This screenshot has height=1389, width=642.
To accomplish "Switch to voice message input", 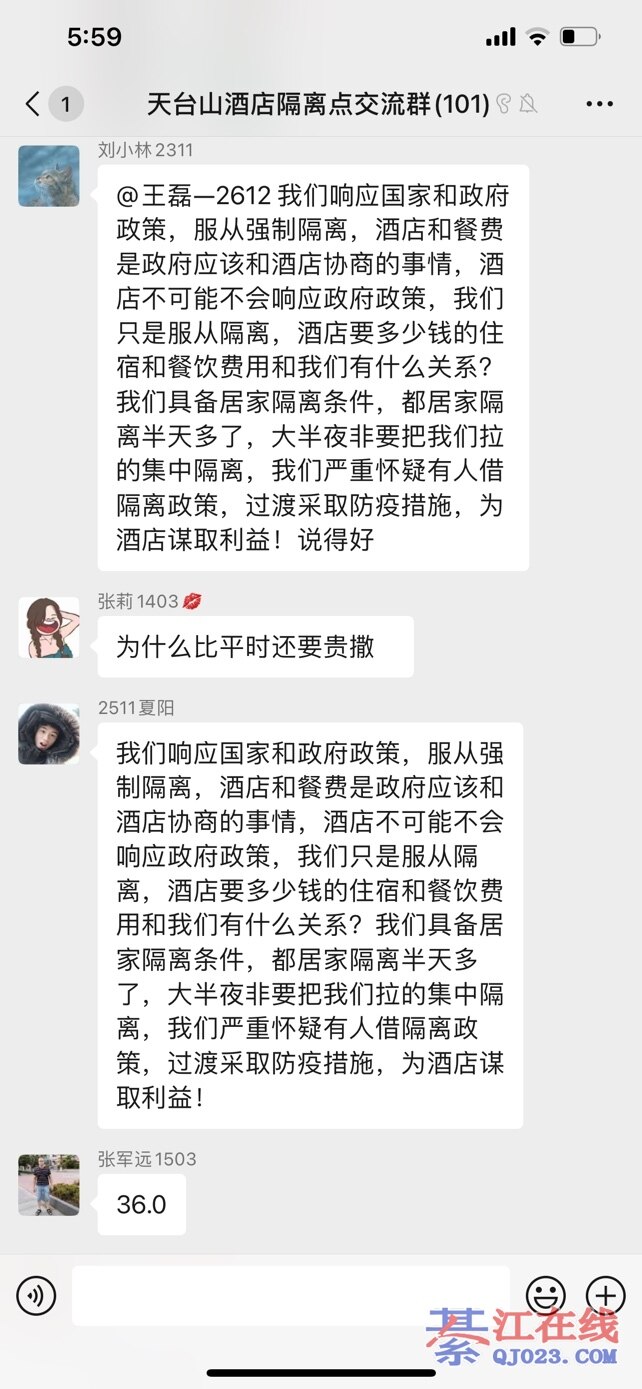I will pos(36,1296).
